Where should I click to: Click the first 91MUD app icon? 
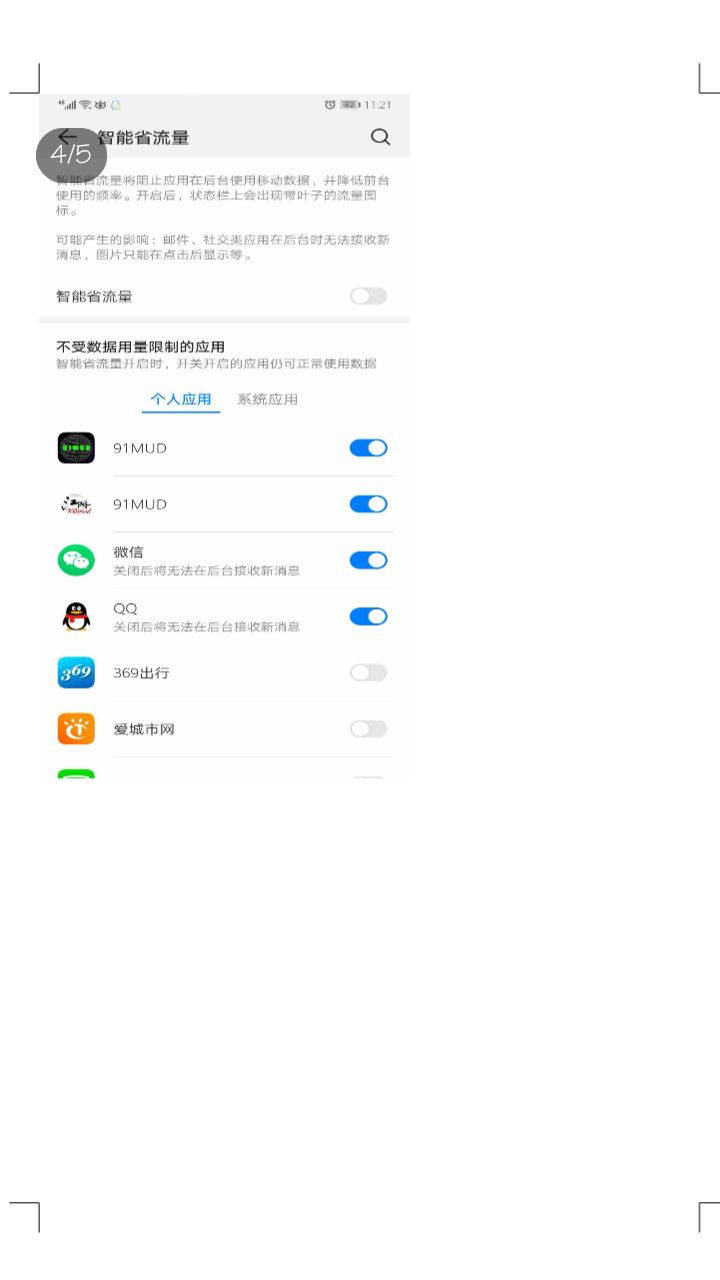[x=77, y=448]
